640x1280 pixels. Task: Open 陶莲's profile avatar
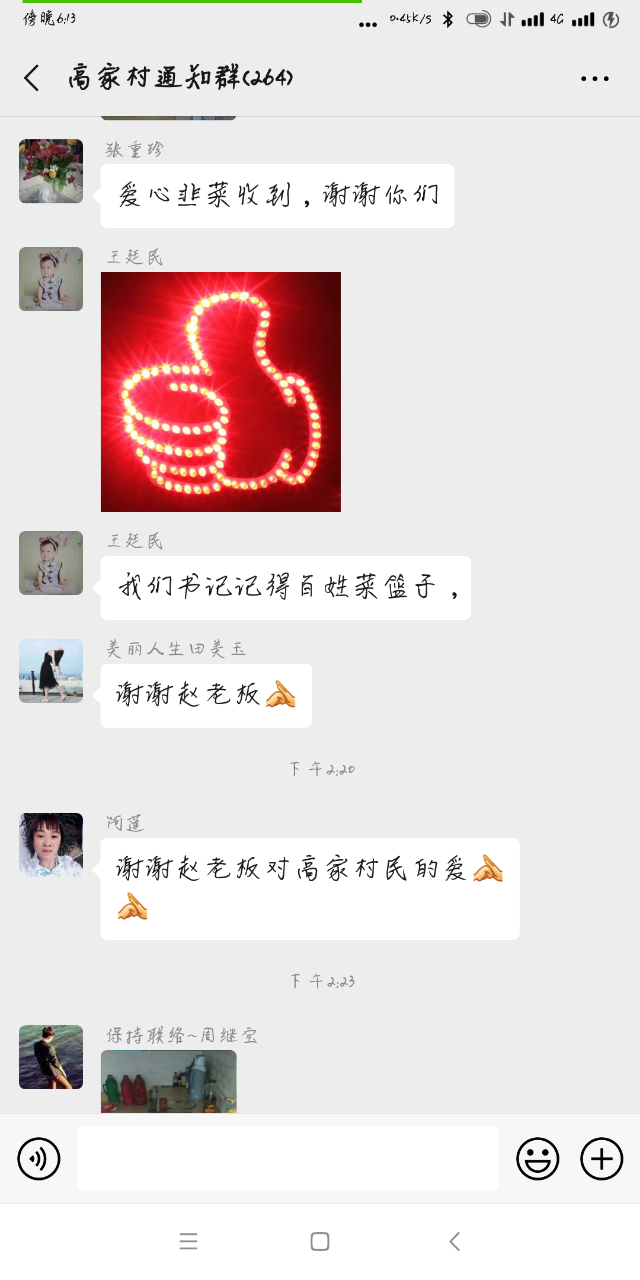51,845
